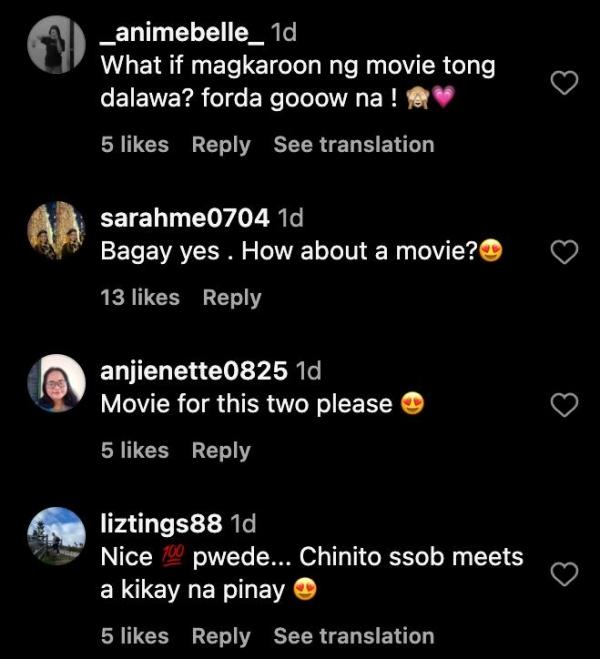Reply to liztings88's comment
The height and width of the screenshot is (659, 600).
tap(221, 636)
